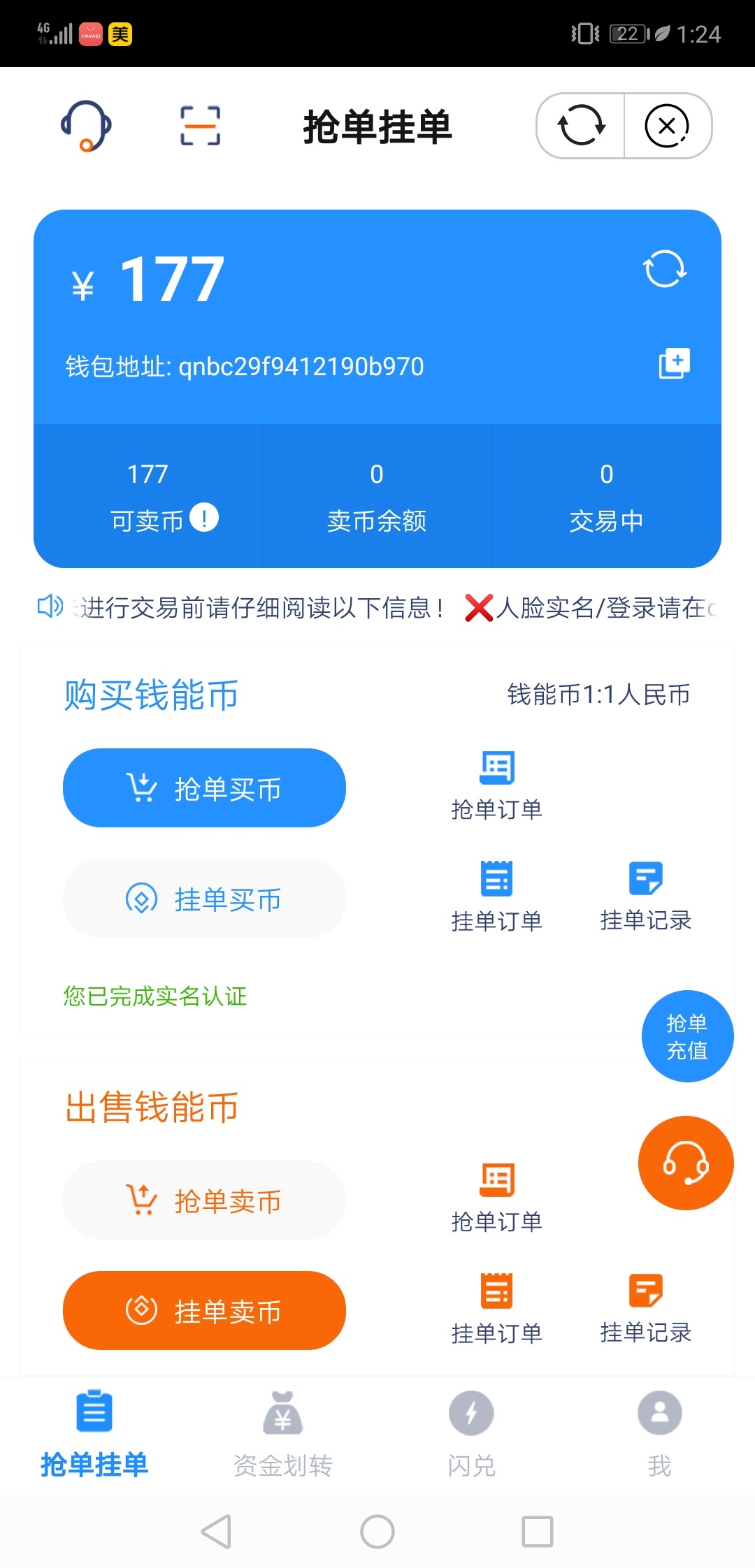
Task: Choose the orange 挂单卖币 button
Action: click(204, 1311)
